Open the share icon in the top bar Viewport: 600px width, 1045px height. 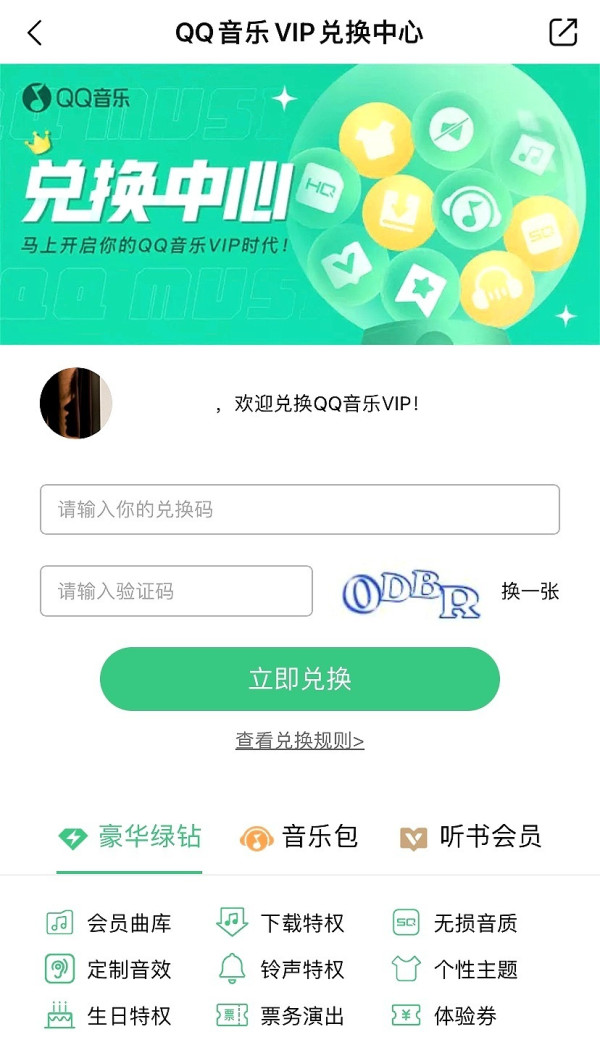click(564, 32)
